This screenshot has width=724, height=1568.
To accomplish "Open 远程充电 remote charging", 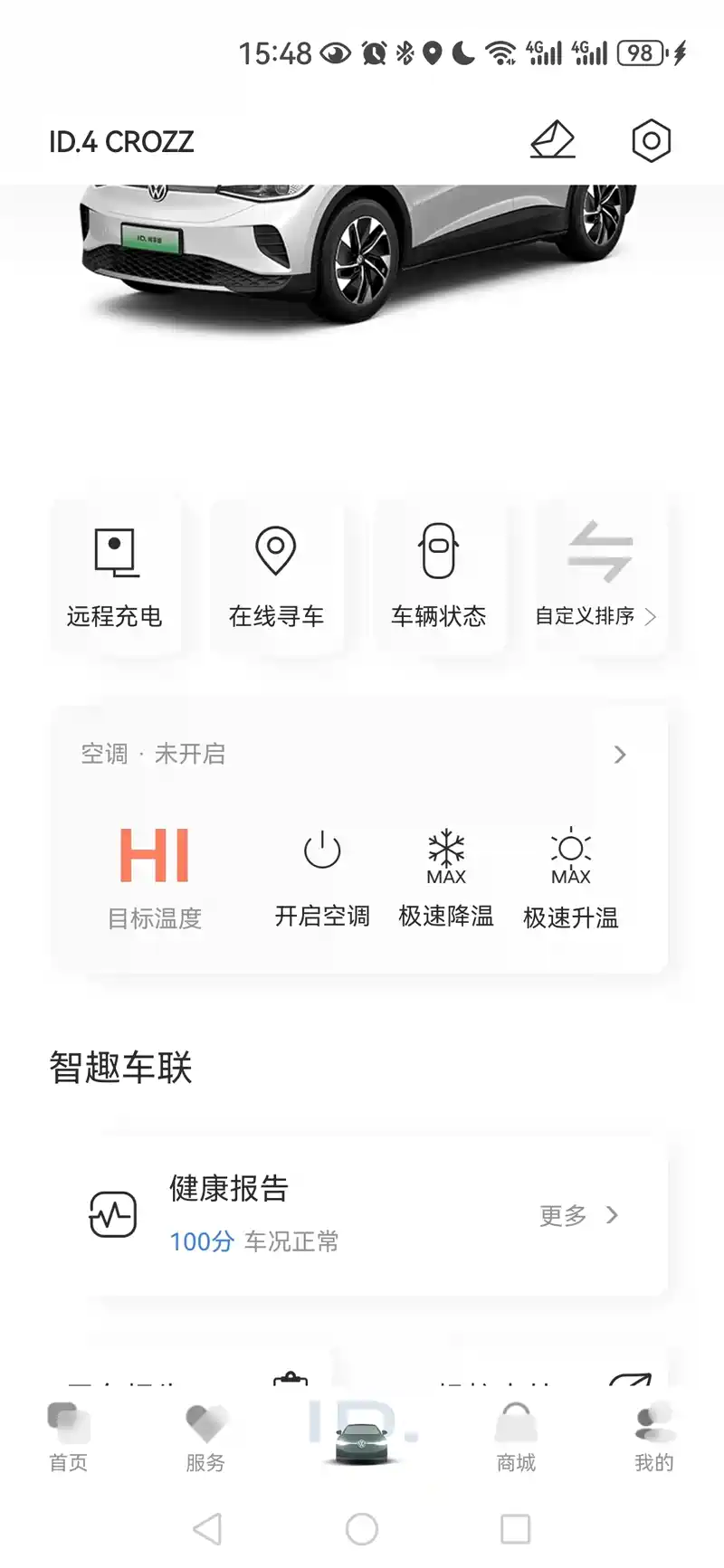I will 115,575.
